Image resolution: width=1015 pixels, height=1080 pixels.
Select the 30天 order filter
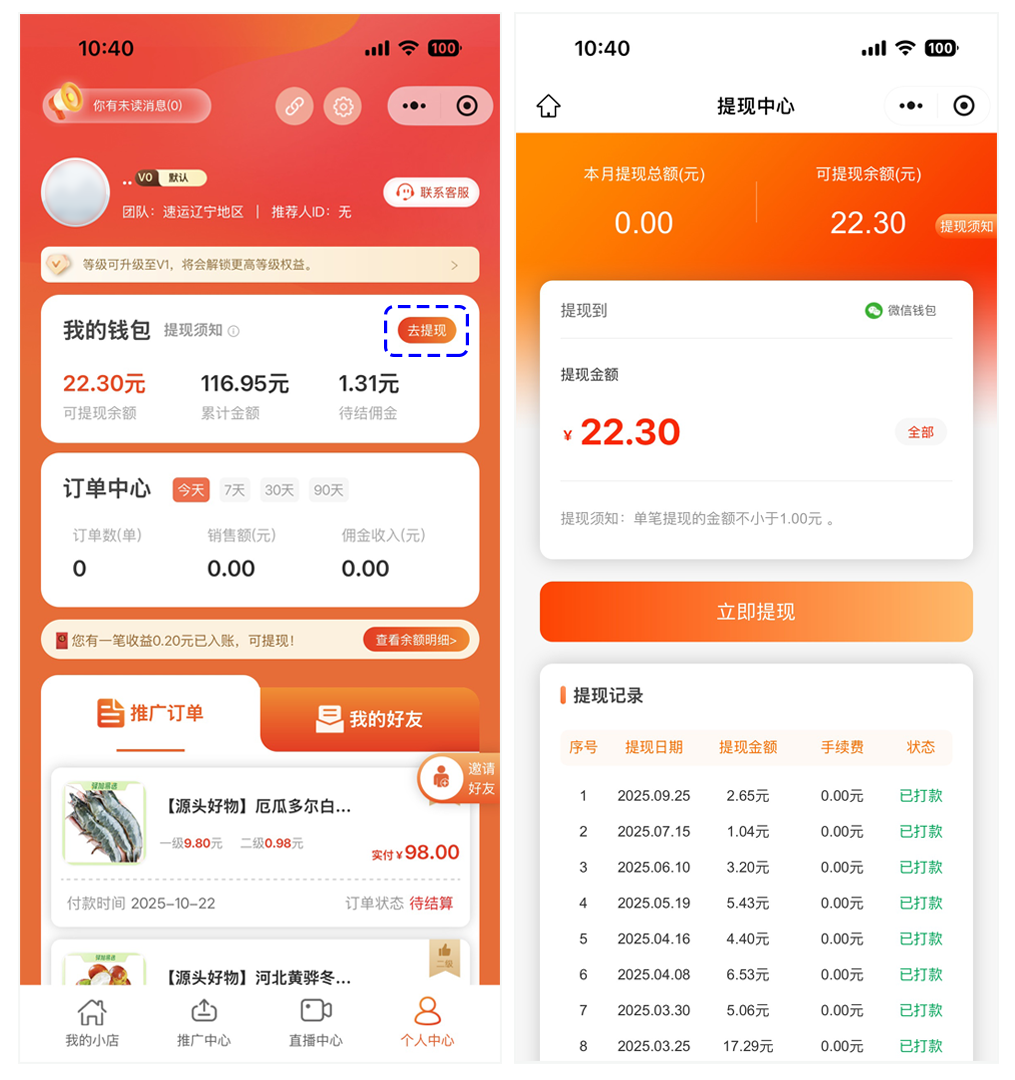(280, 490)
